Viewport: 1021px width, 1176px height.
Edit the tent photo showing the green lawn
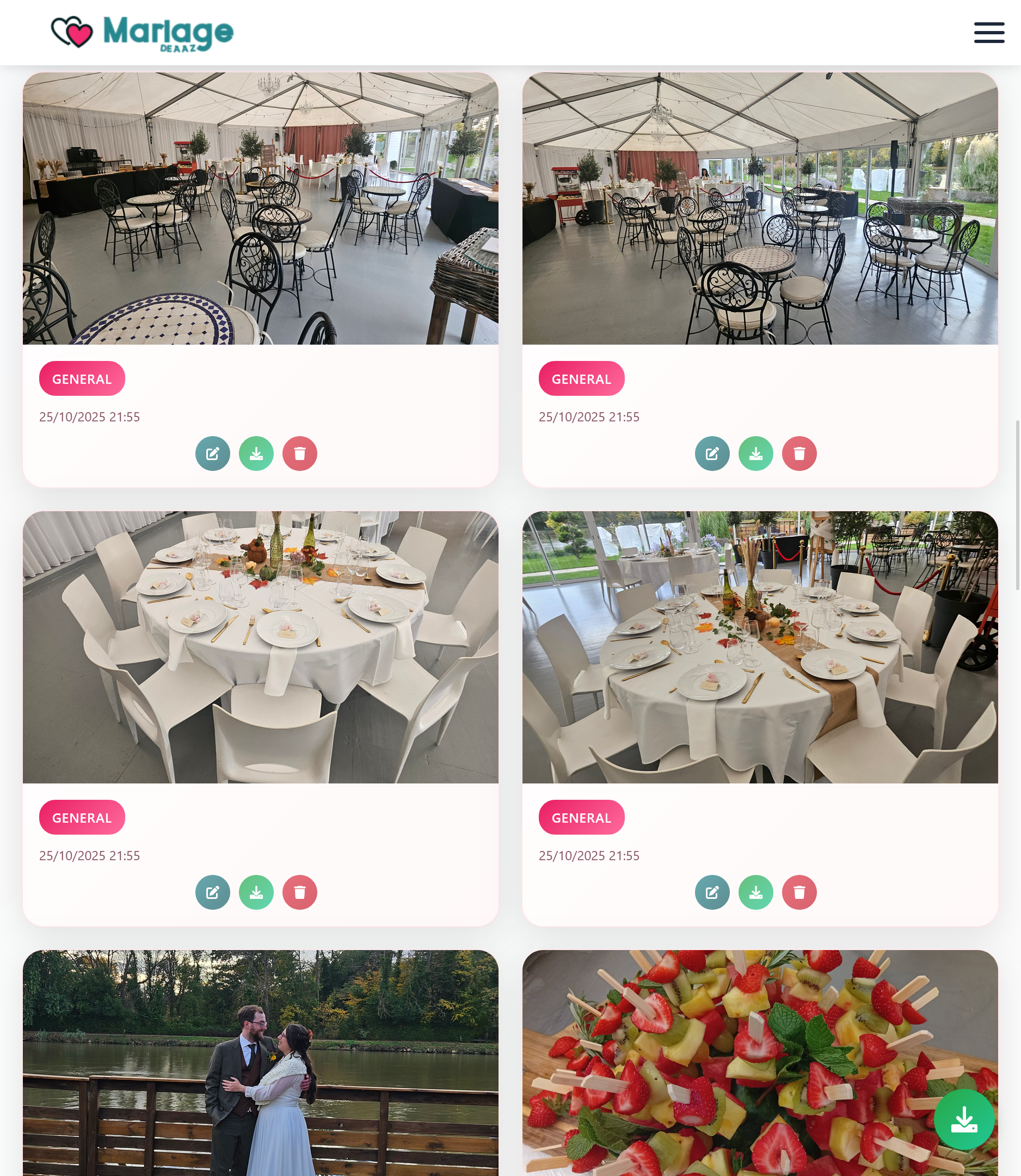click(712, 454)
